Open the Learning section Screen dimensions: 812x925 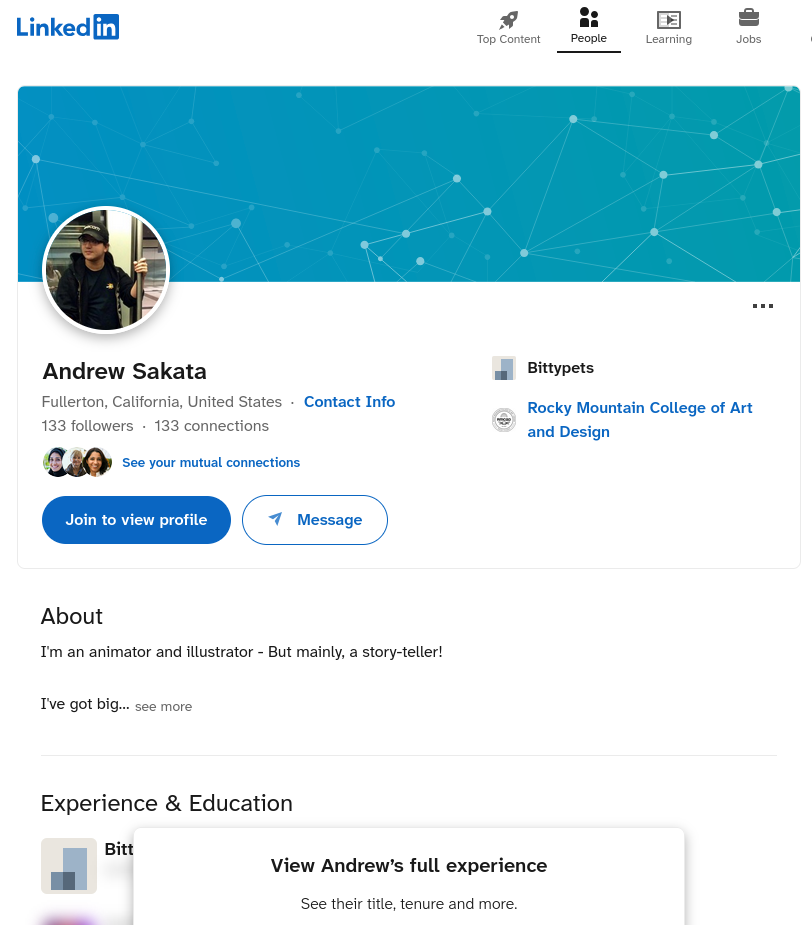(x=668, y=28)
